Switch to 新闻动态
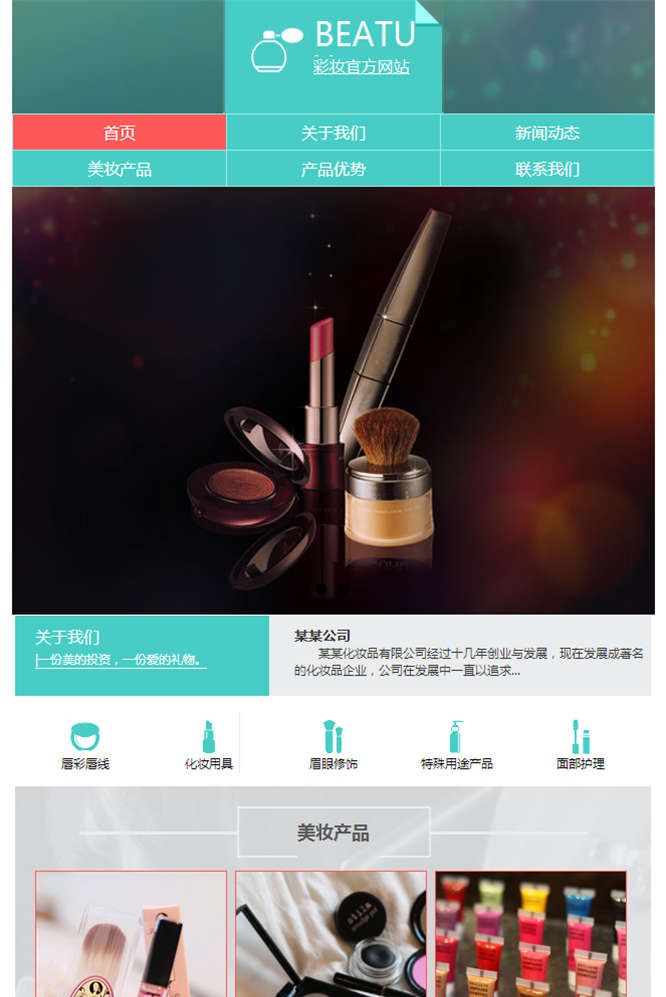The height and width of the screenshot is (997, 666). [547, 132]
